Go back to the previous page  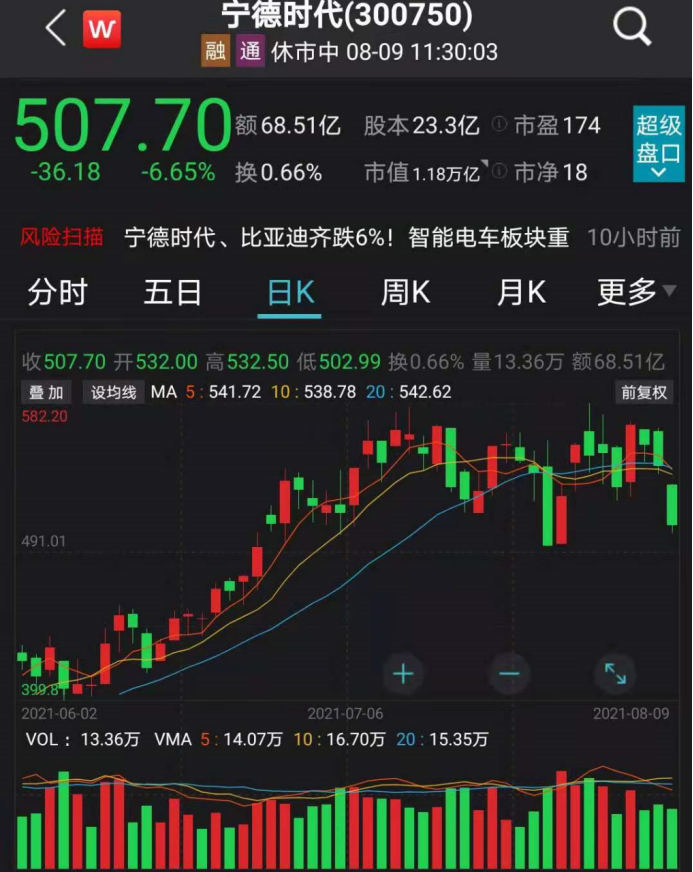(55, 27)
